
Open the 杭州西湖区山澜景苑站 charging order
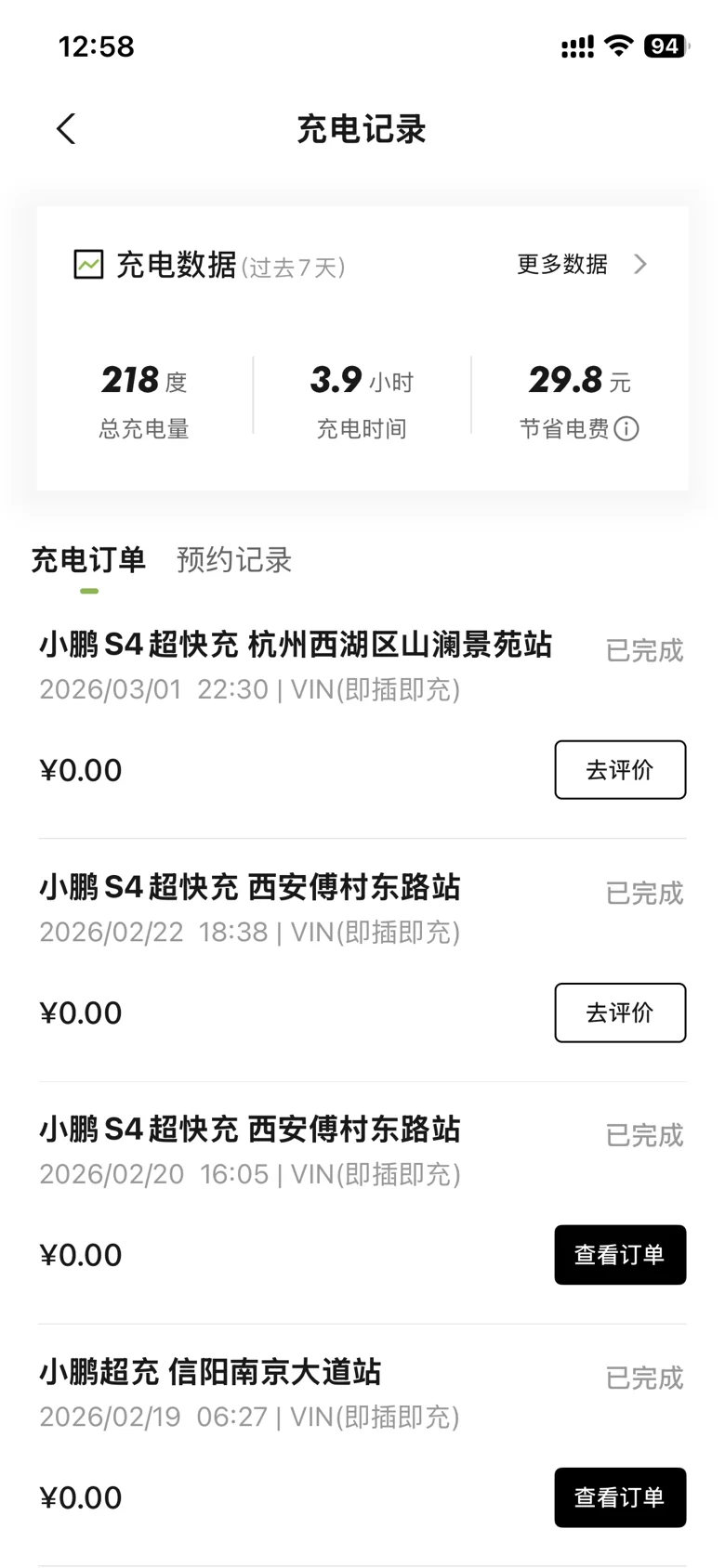296,645
